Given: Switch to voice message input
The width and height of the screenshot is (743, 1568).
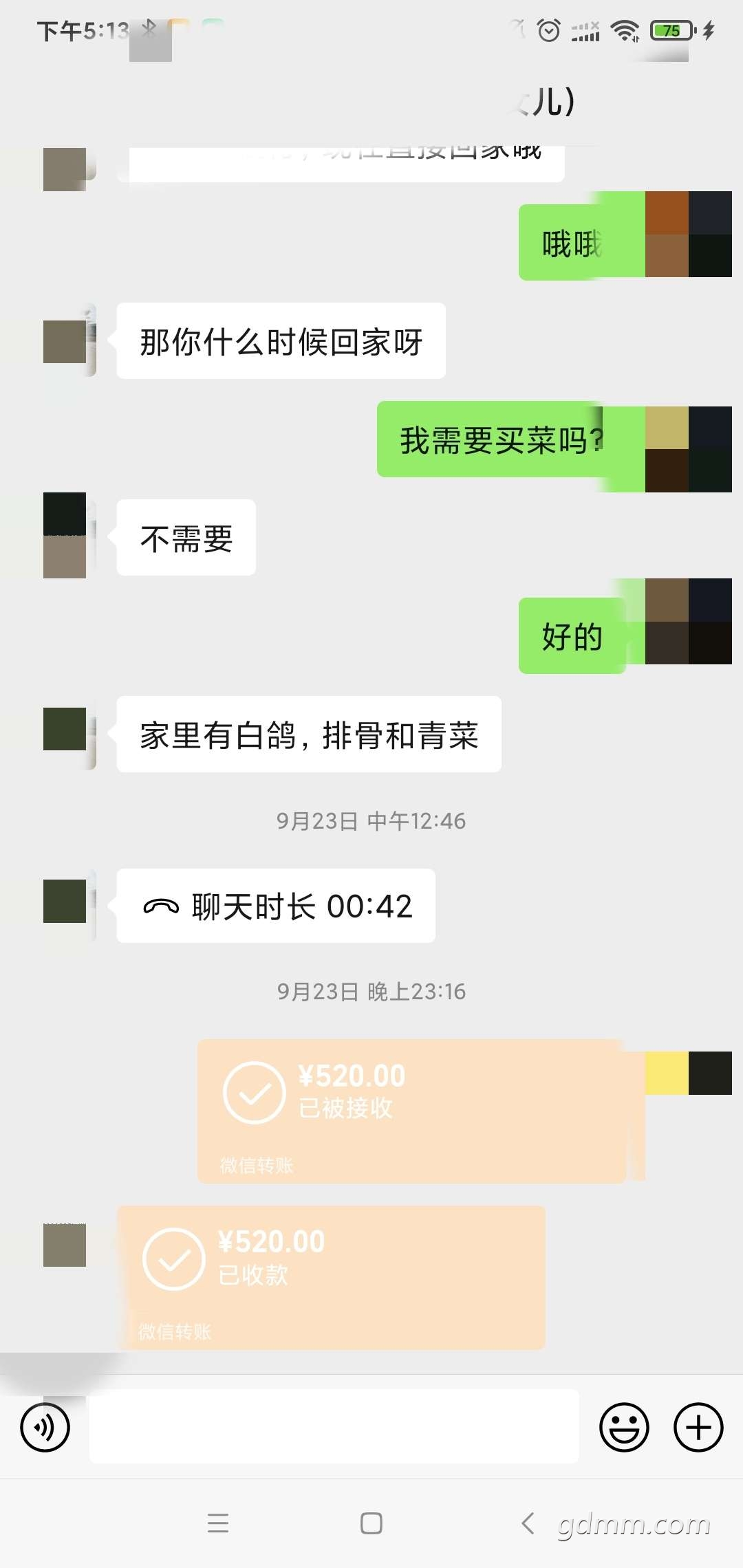Looking at the screenshot, I should [x=45, y=1428].
